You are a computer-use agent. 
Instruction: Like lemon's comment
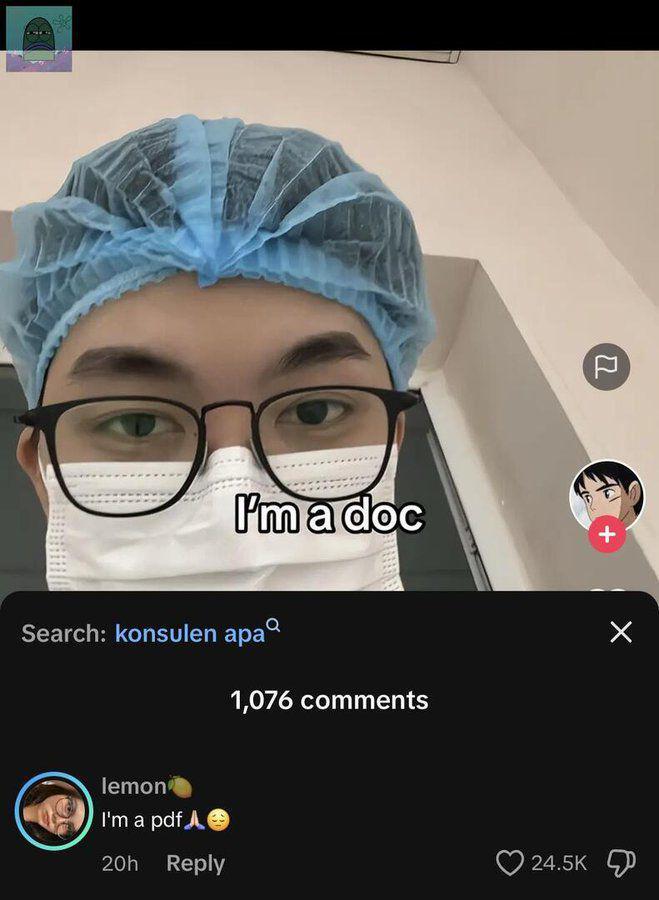coord(510,862)
